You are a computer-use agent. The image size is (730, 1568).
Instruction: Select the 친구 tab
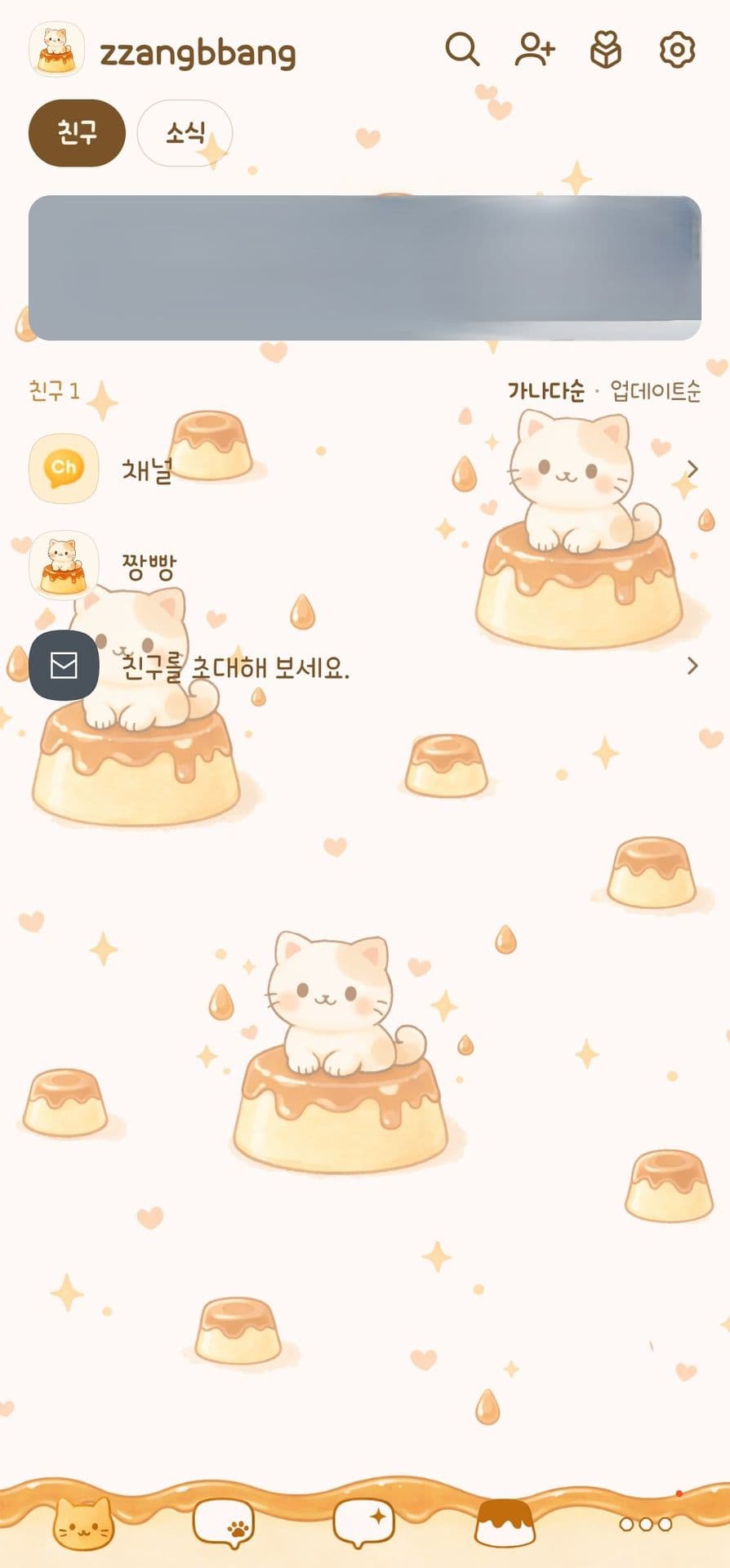click(75, 132)
